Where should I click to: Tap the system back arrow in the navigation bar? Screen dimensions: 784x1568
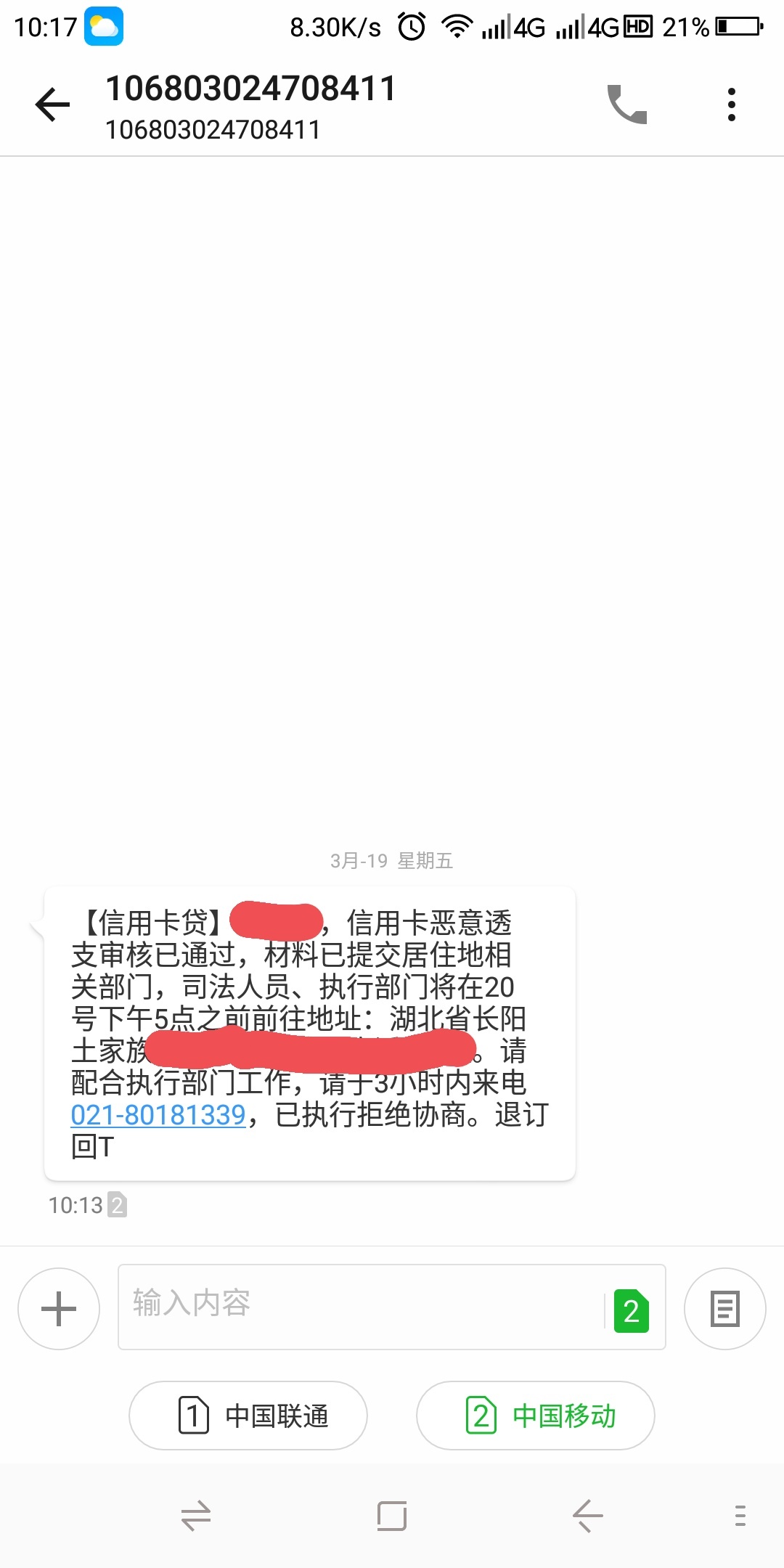[588, 1516]
